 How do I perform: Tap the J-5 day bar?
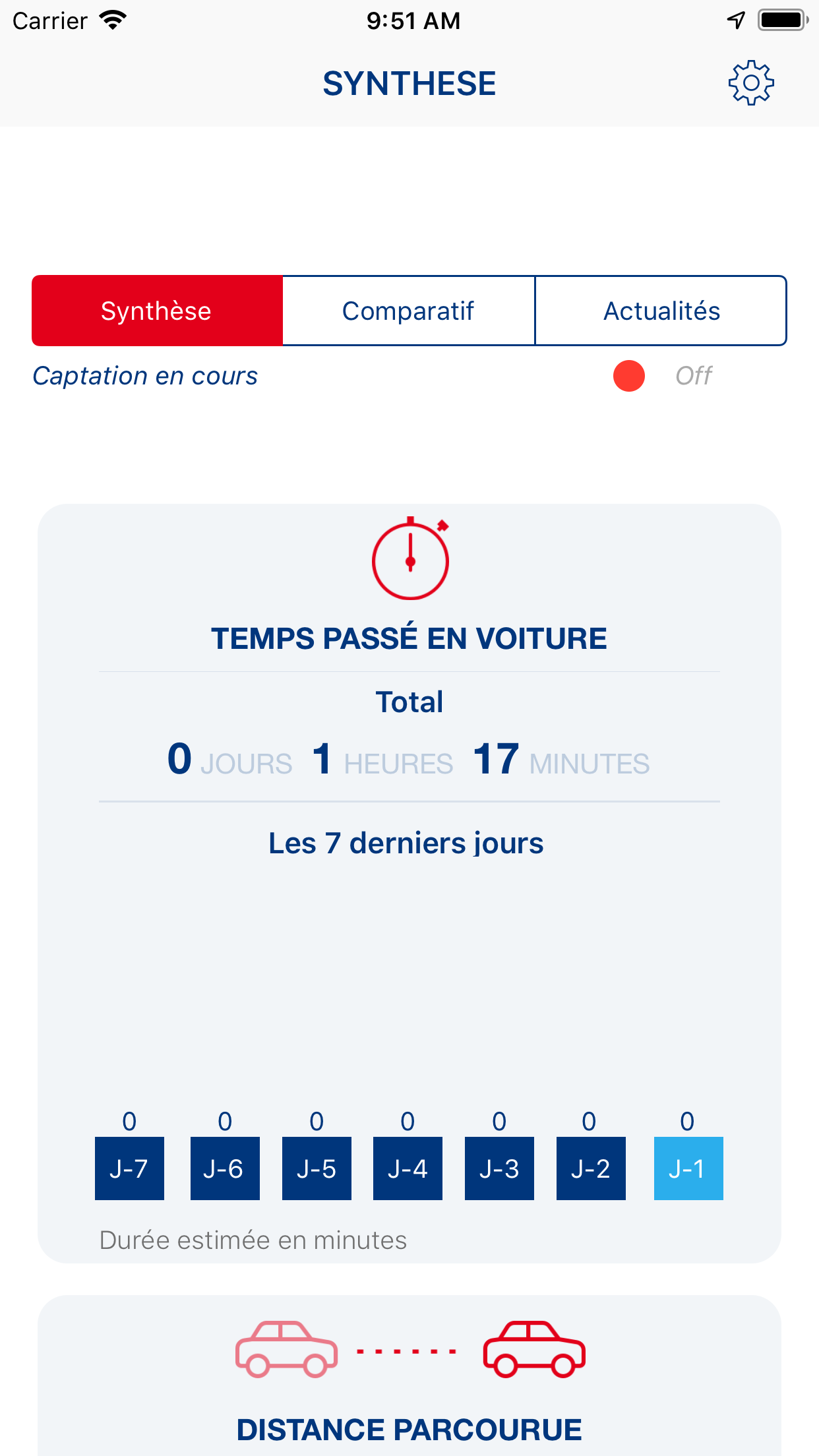317,1168
